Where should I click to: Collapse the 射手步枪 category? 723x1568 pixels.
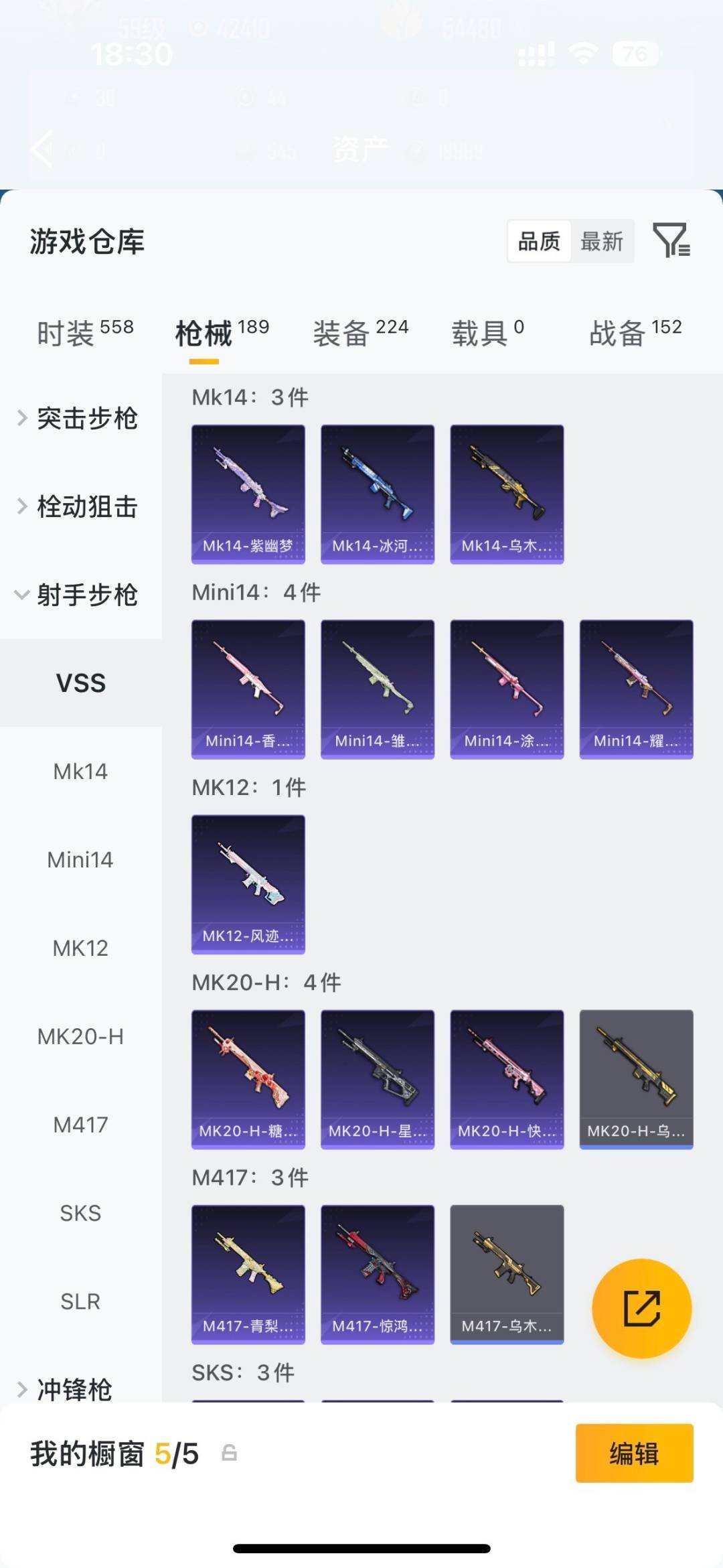tap(80, 595)
